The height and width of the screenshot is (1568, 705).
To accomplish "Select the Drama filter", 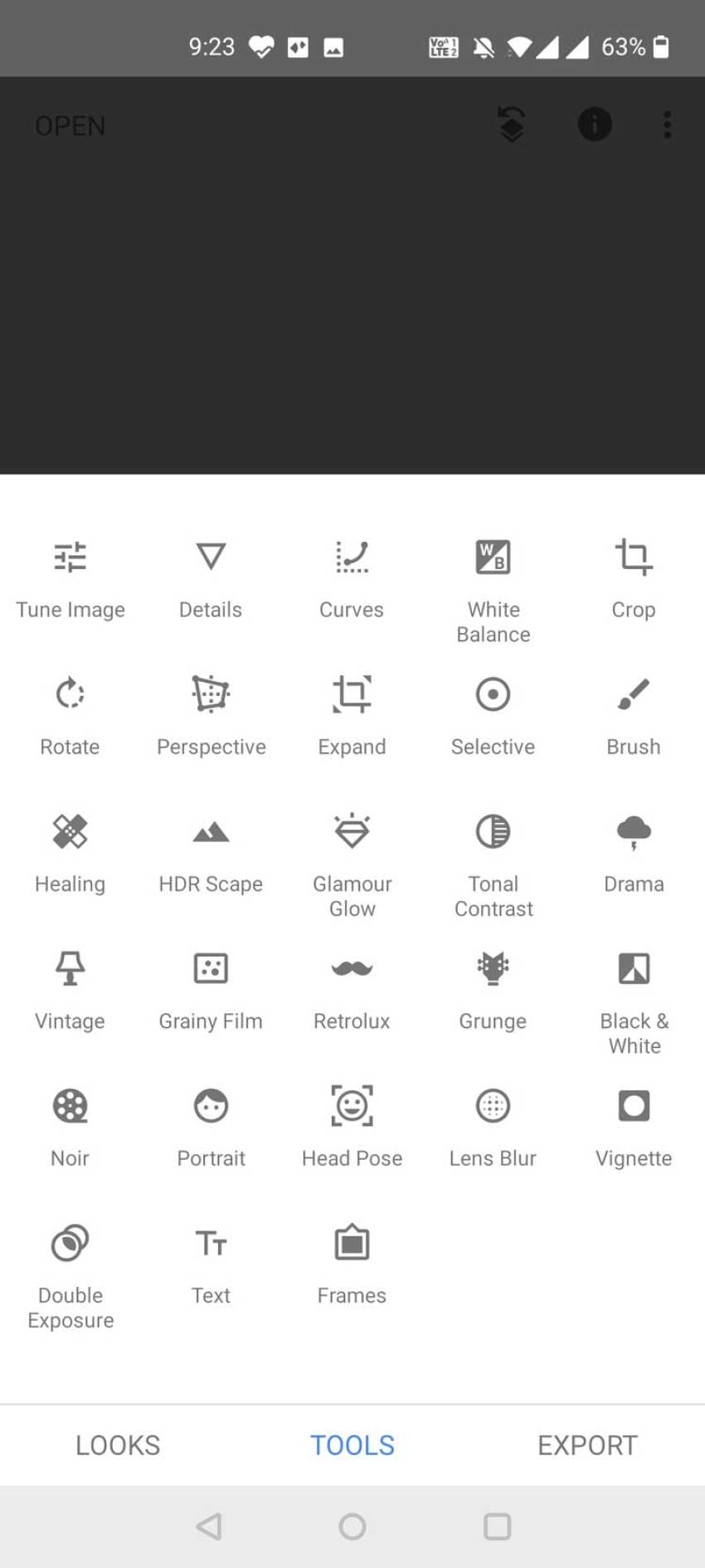I will click(x=634, y=850).
